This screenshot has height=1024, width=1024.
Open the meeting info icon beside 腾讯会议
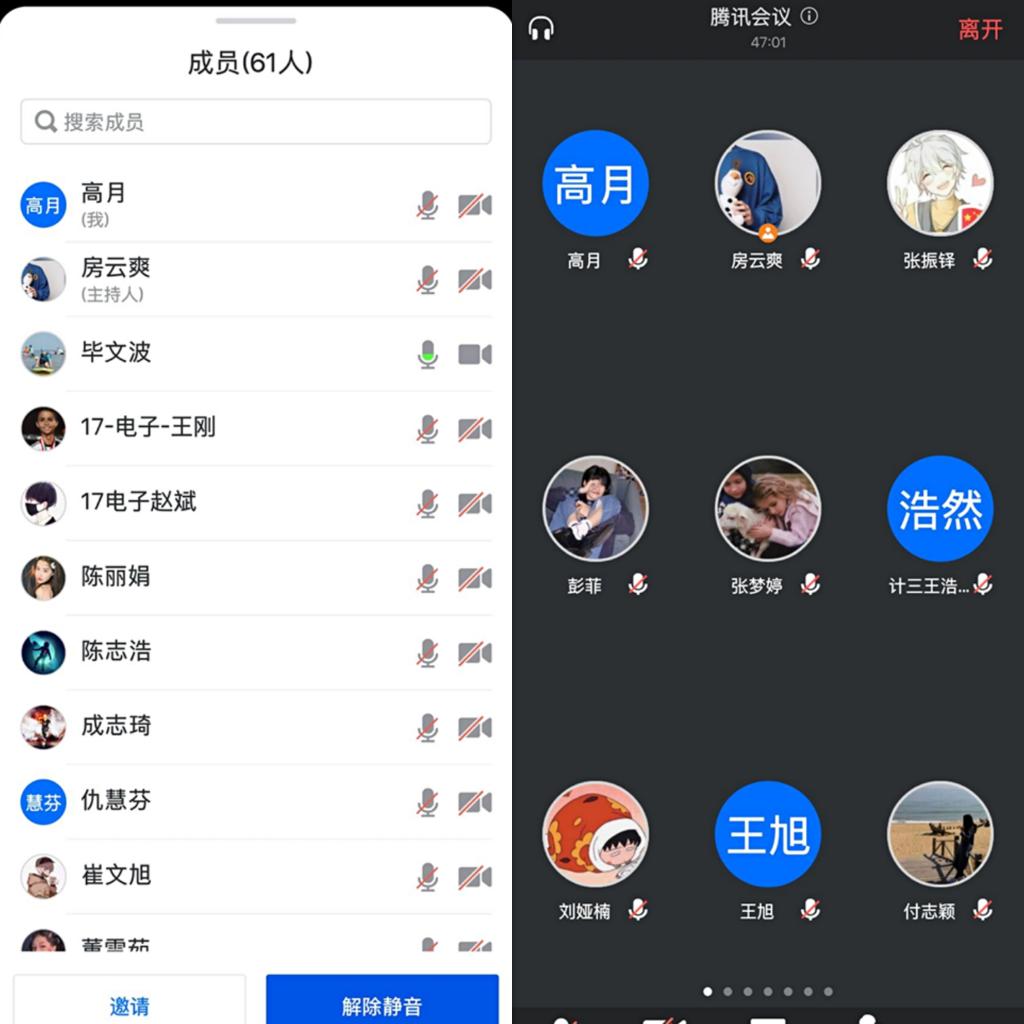tap(810, 16)
